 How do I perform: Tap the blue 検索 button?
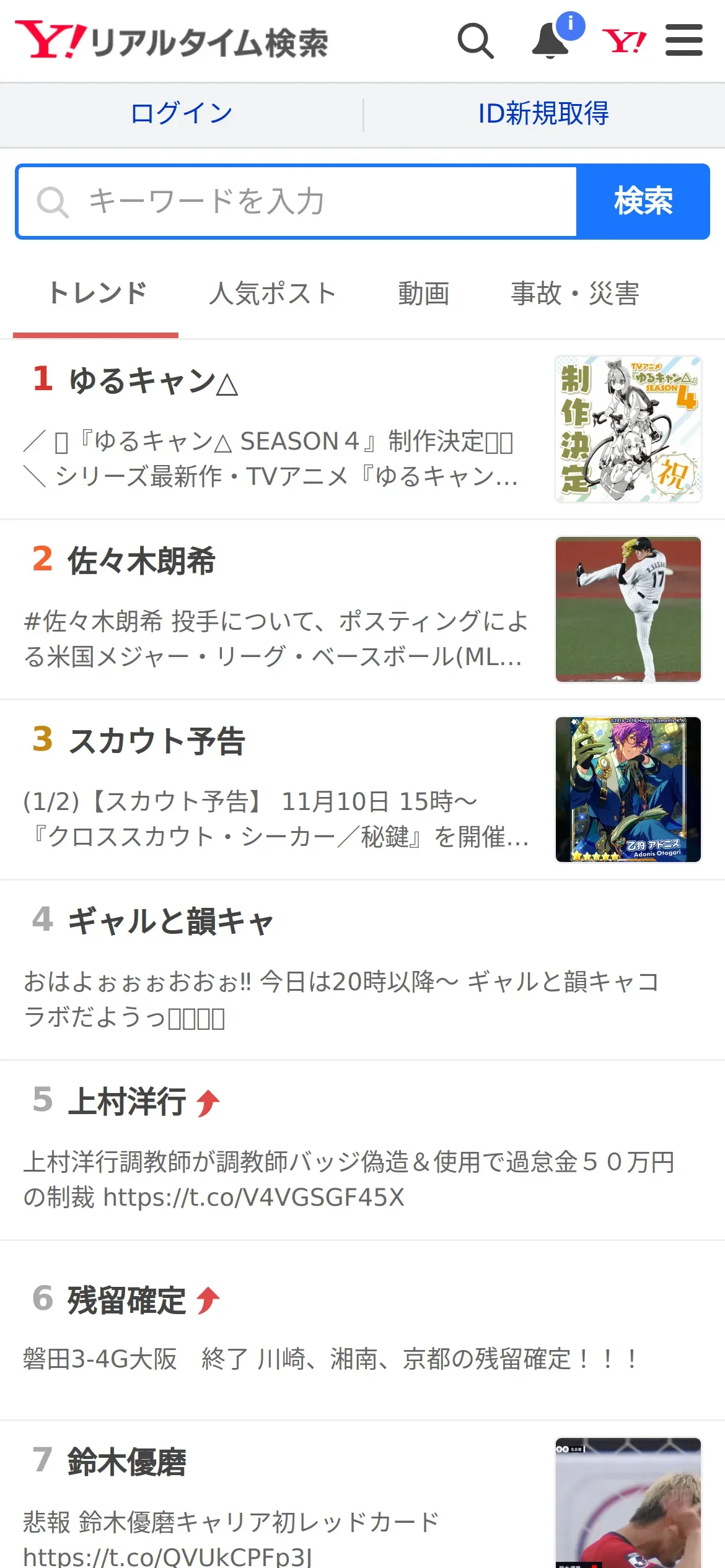(x=643, y=201)
